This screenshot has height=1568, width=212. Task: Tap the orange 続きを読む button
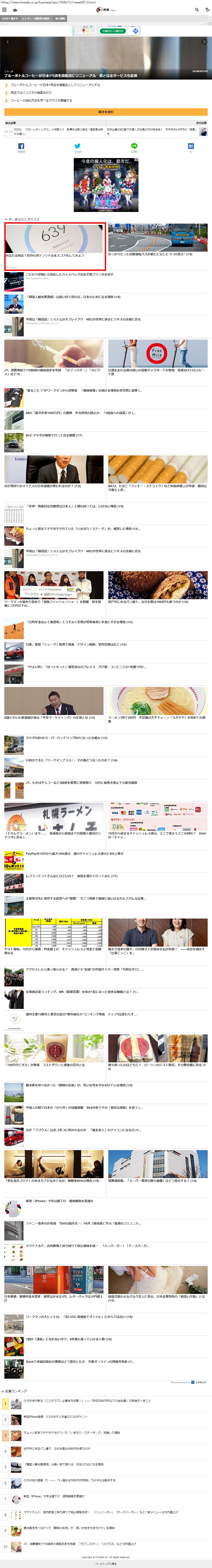coord(106,112)
